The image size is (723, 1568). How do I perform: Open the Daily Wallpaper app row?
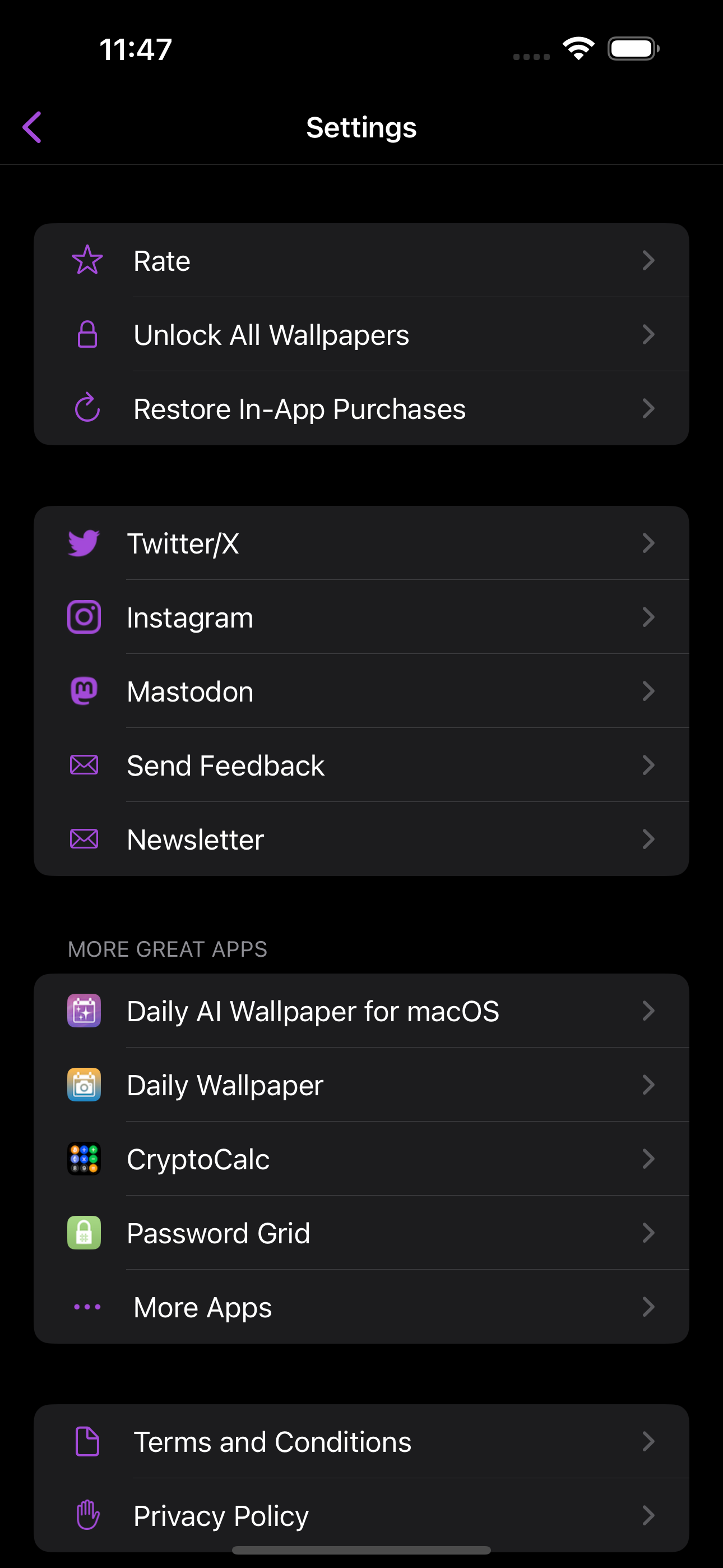[x=361, y=1085]
